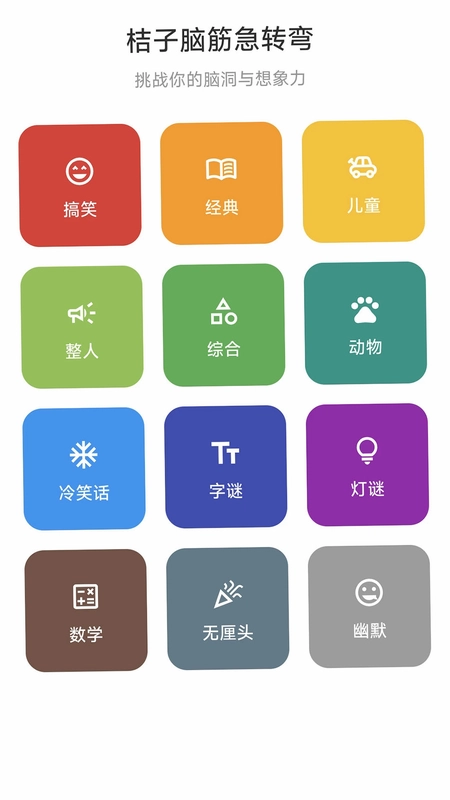The width and height of the screenshot is (450, 800).
Task: Select the 经典 category
Action: pos(221,183)
